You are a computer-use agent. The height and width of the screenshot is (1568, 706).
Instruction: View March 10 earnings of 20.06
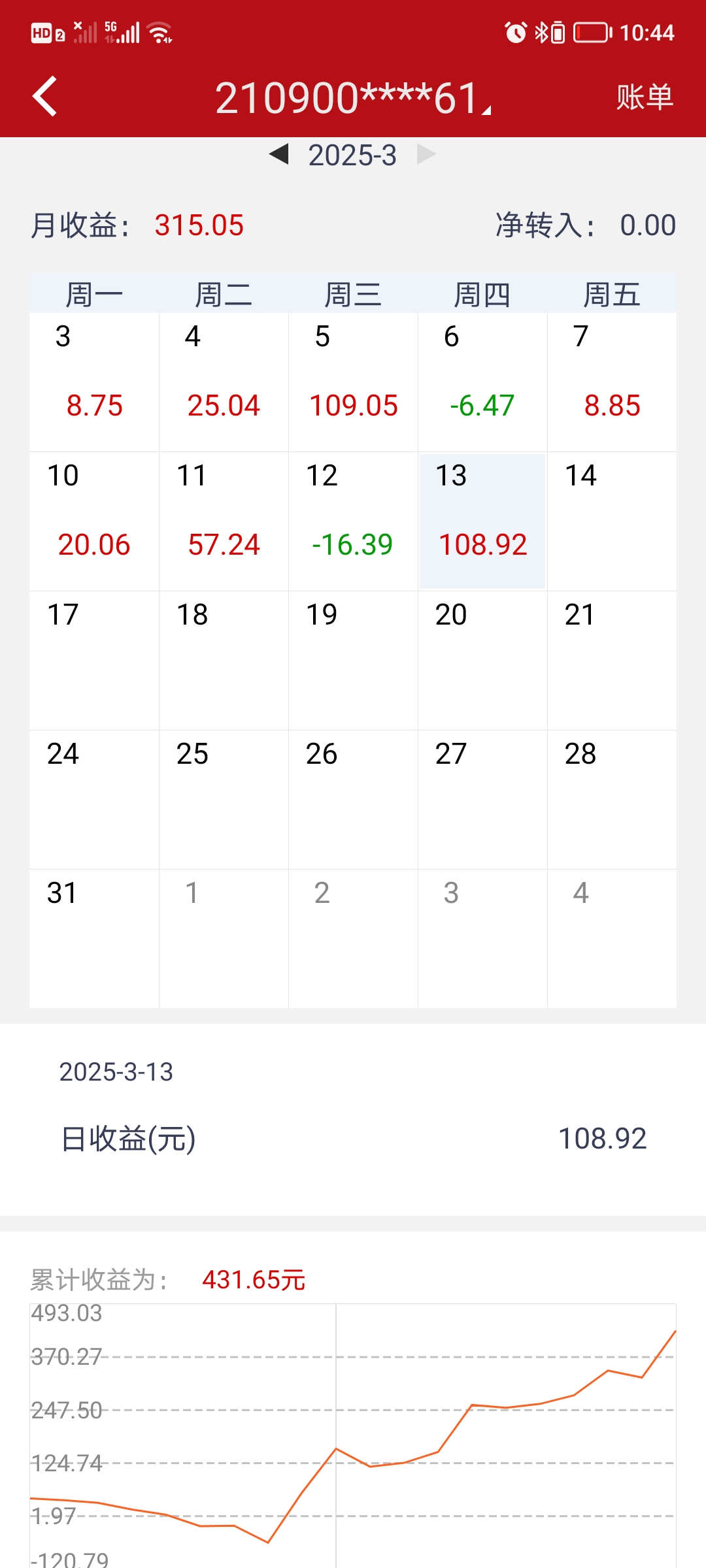point(94,521)
